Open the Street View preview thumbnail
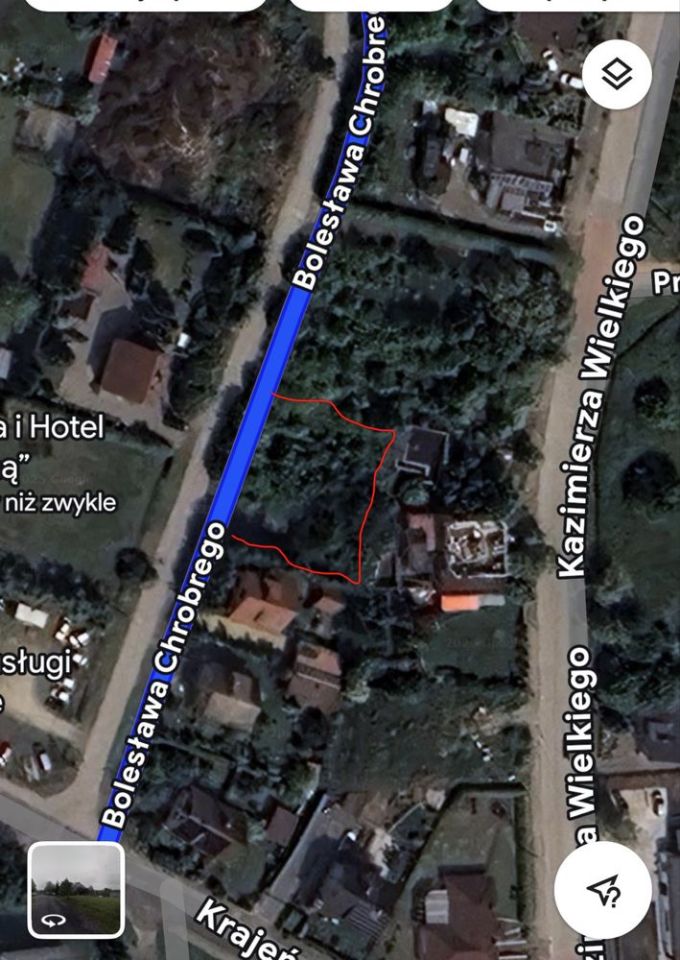Image resolution: width=680 pixels, height=960 pixels. 76,889
